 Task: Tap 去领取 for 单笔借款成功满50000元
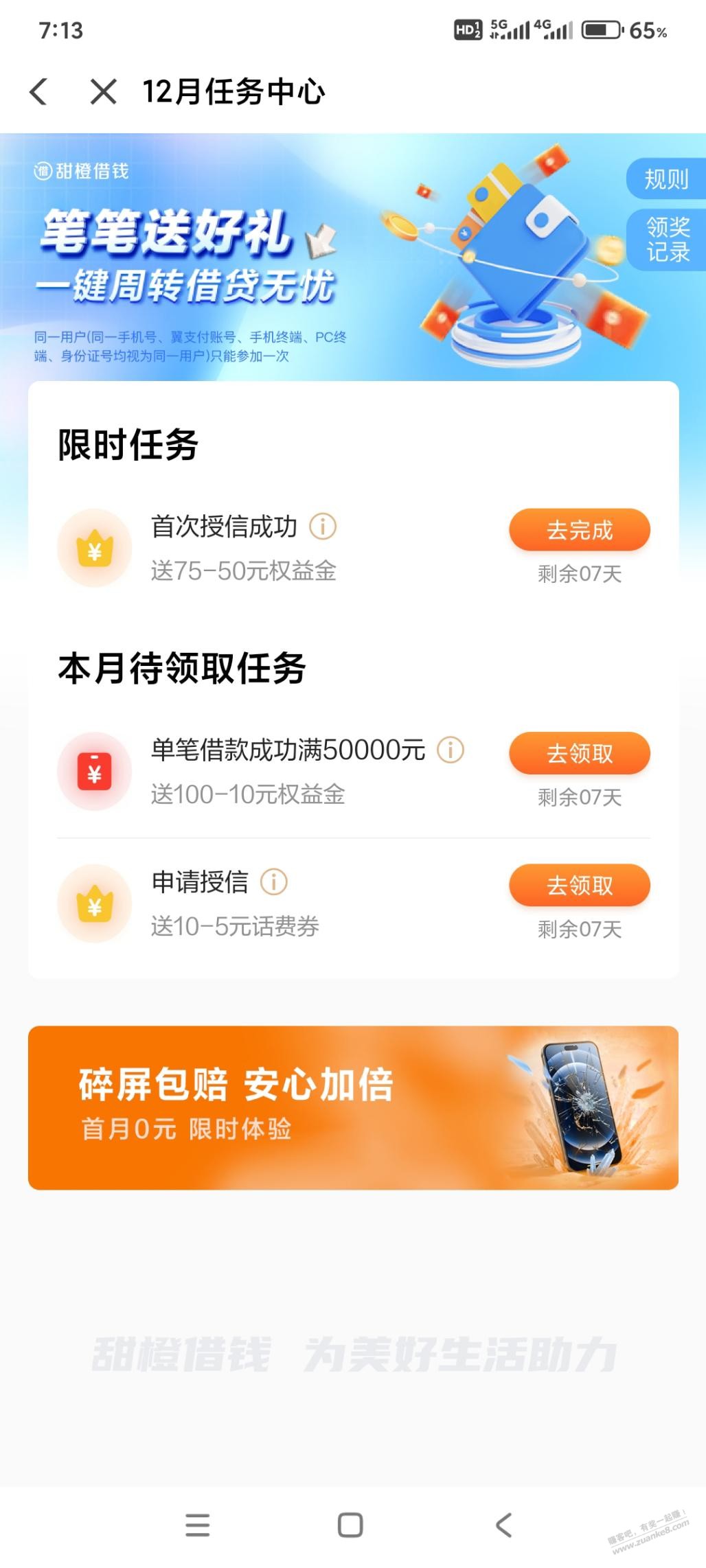click(579, 753)
